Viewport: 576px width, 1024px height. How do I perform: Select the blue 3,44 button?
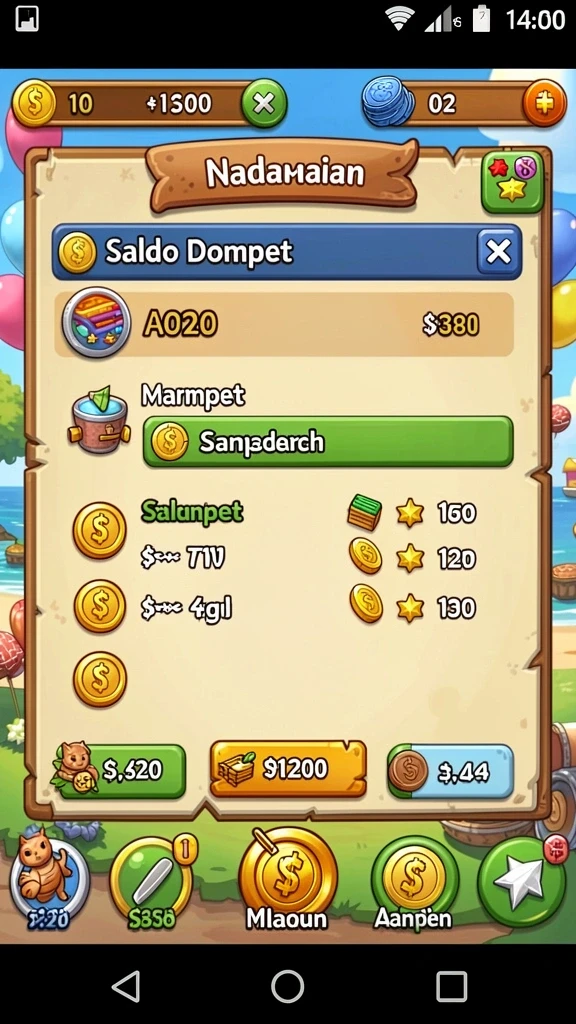pos(451,771)
